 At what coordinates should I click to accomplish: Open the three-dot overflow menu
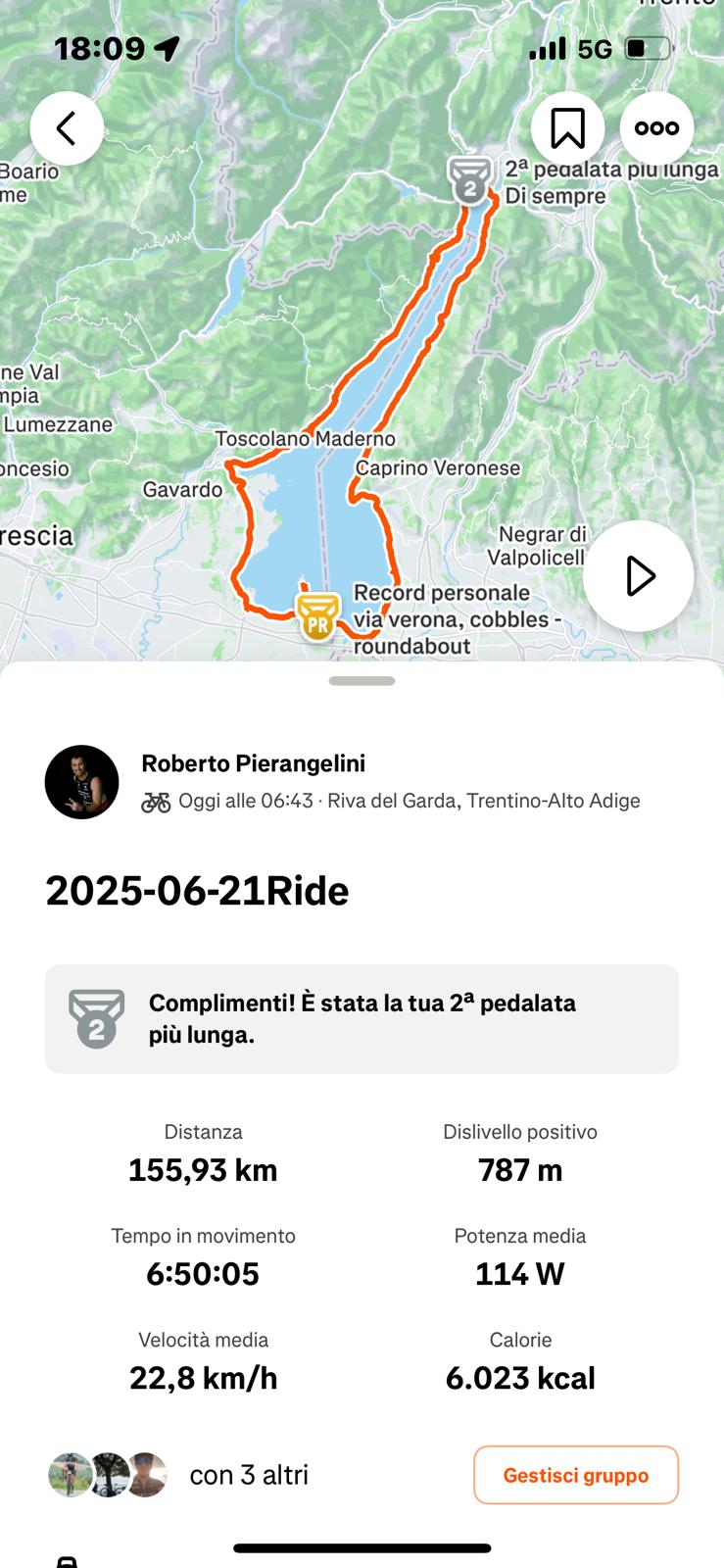point(656,128)
